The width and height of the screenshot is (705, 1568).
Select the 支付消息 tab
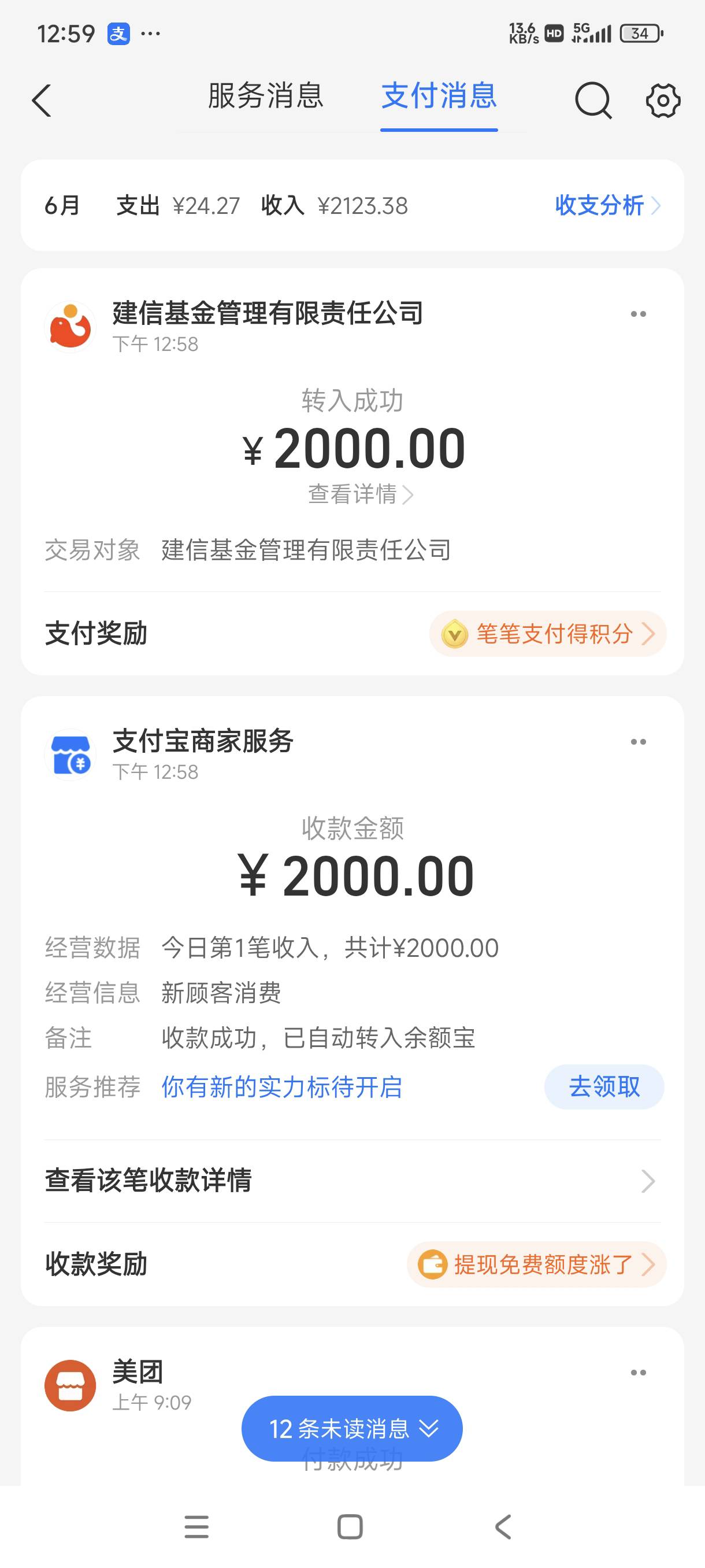click(439, 96)
